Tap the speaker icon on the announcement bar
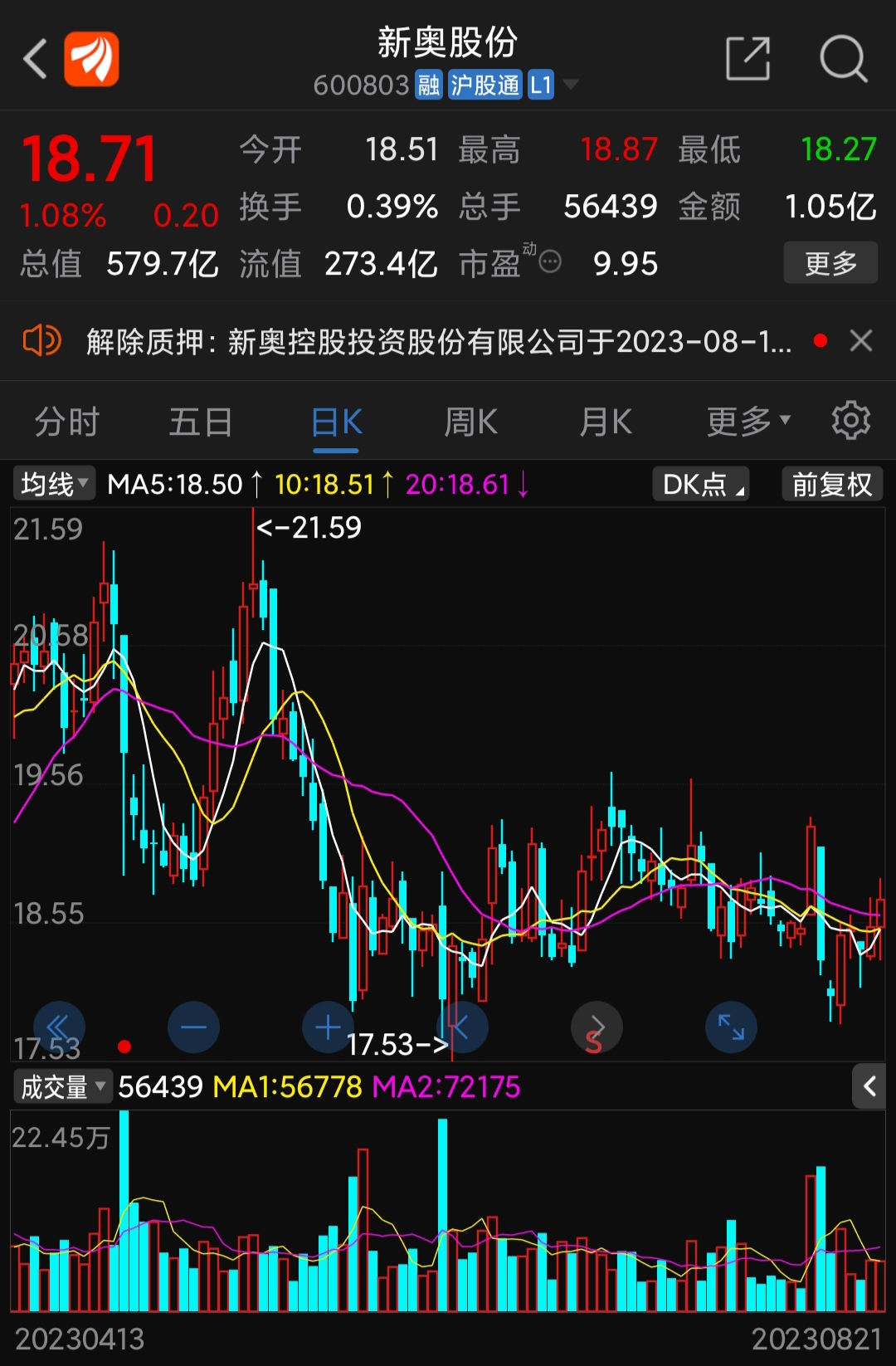The height and width of the screenshot is (1366, 896). [x=41, y=340]
